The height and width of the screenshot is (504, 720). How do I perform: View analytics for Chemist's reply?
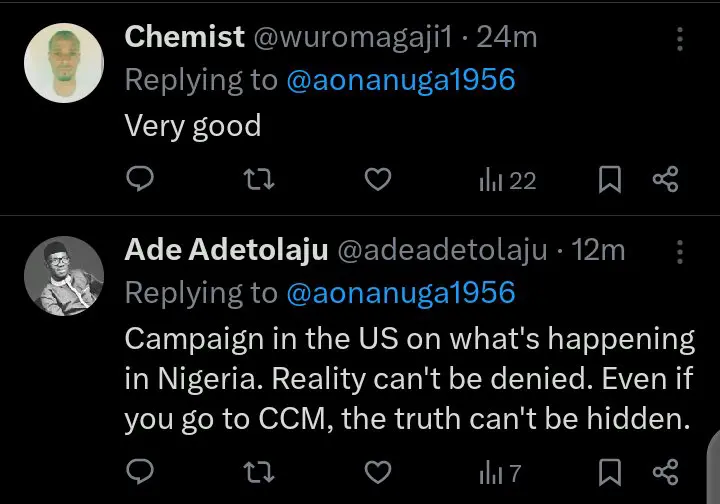[508, 180]
